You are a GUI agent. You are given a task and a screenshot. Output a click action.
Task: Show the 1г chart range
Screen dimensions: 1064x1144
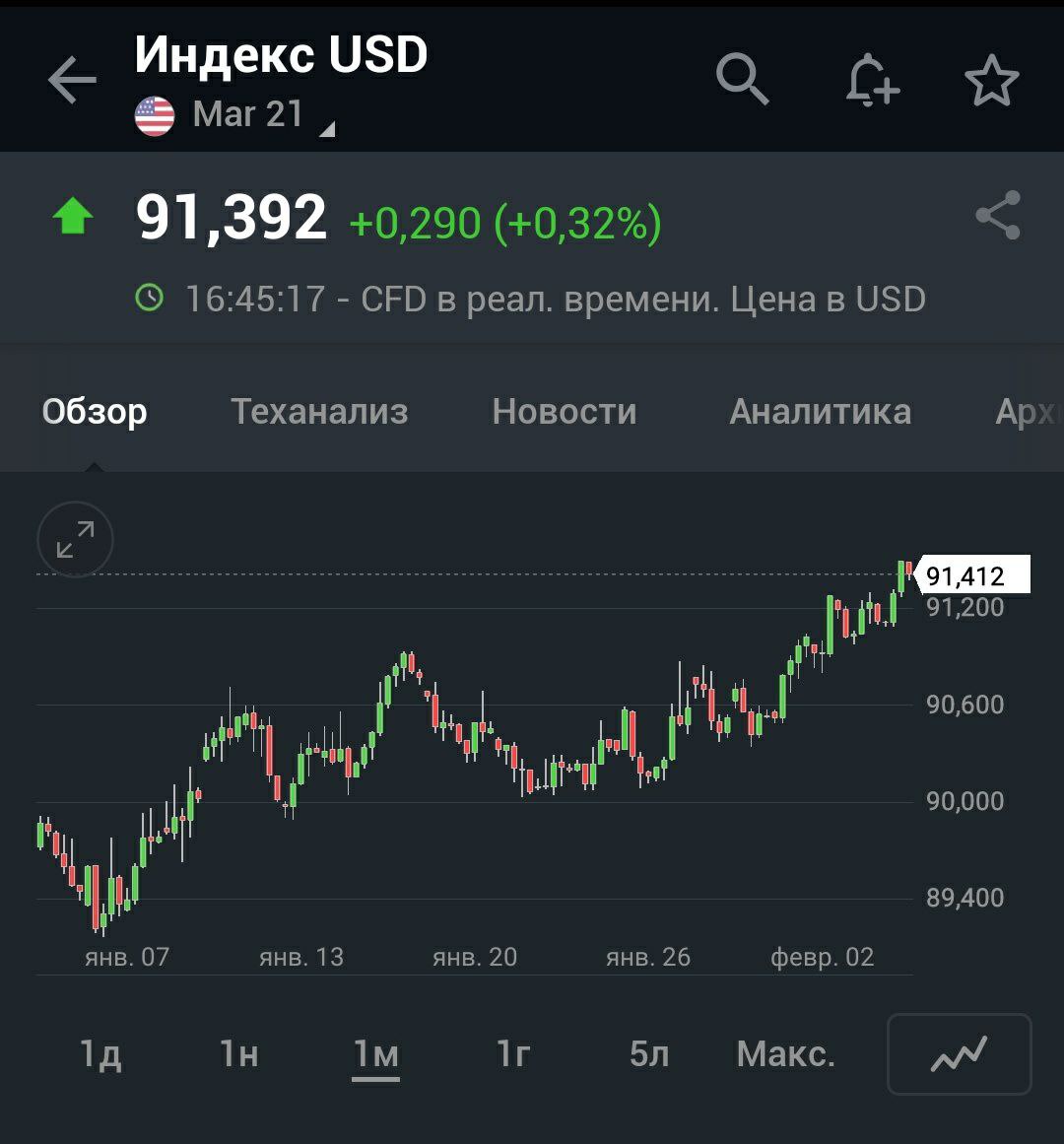coord(513,1054)
